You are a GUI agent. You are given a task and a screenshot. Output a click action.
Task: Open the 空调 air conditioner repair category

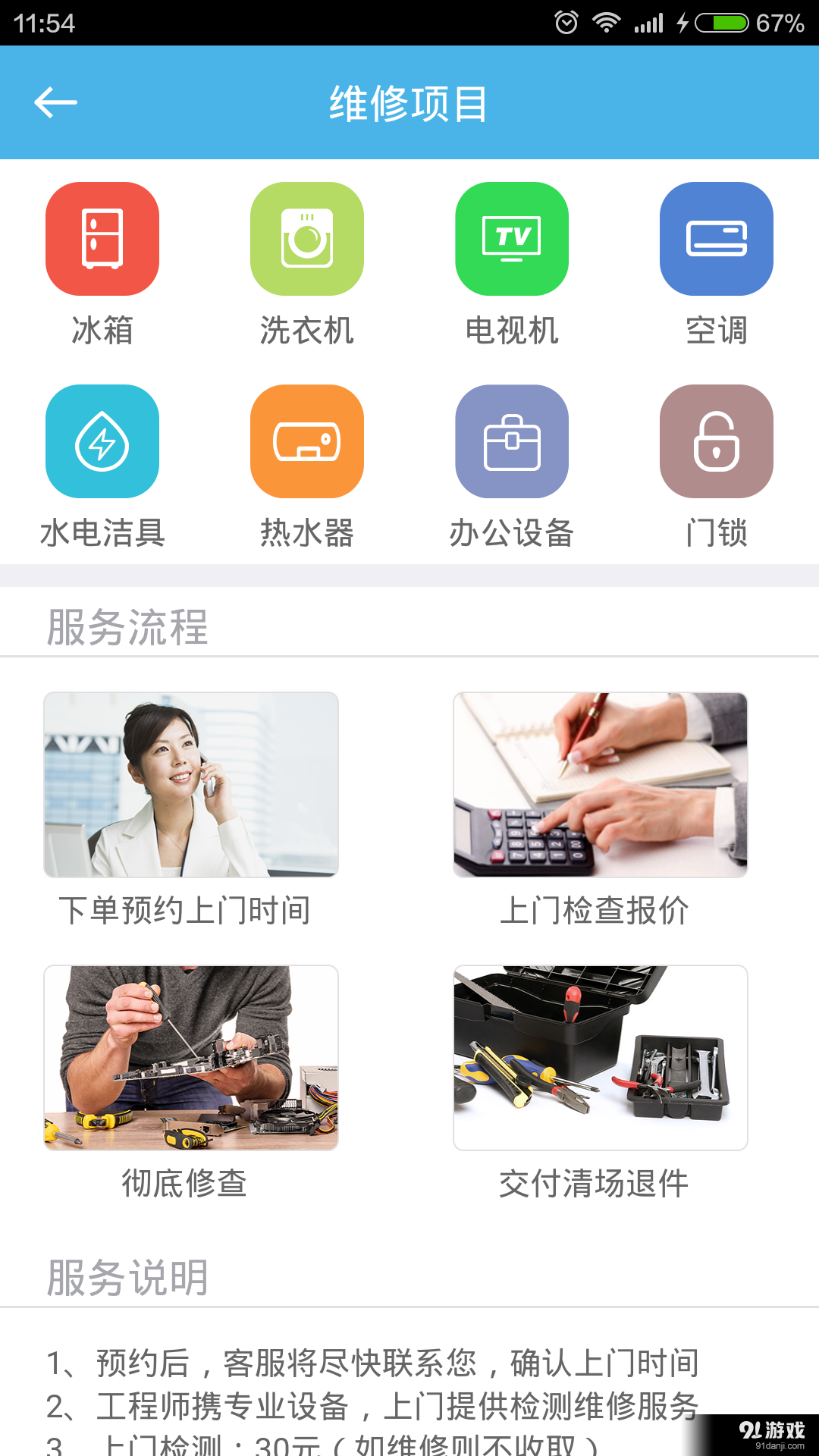[716, 239]
